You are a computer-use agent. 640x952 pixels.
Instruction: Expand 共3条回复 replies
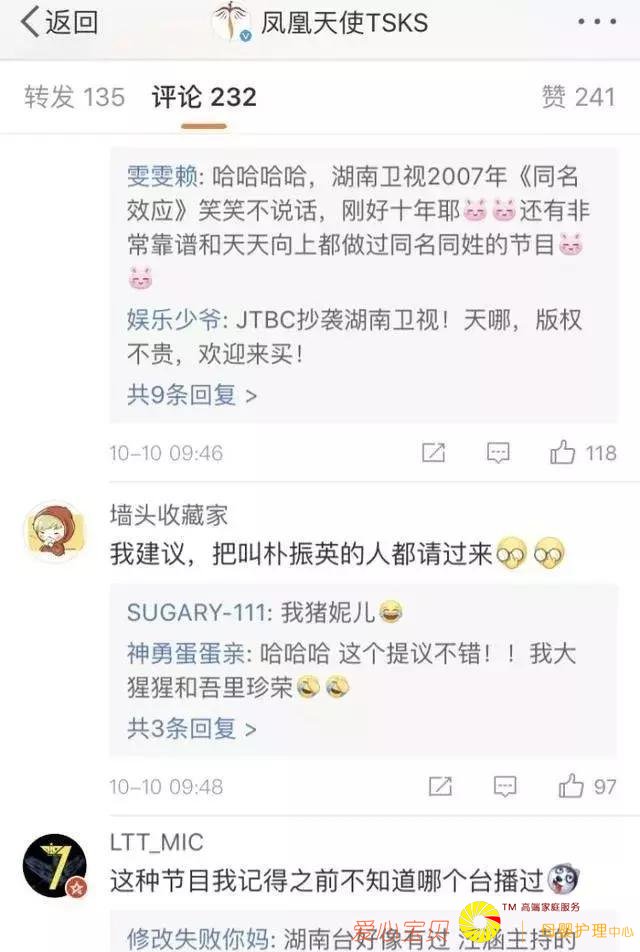click(192, 728)
